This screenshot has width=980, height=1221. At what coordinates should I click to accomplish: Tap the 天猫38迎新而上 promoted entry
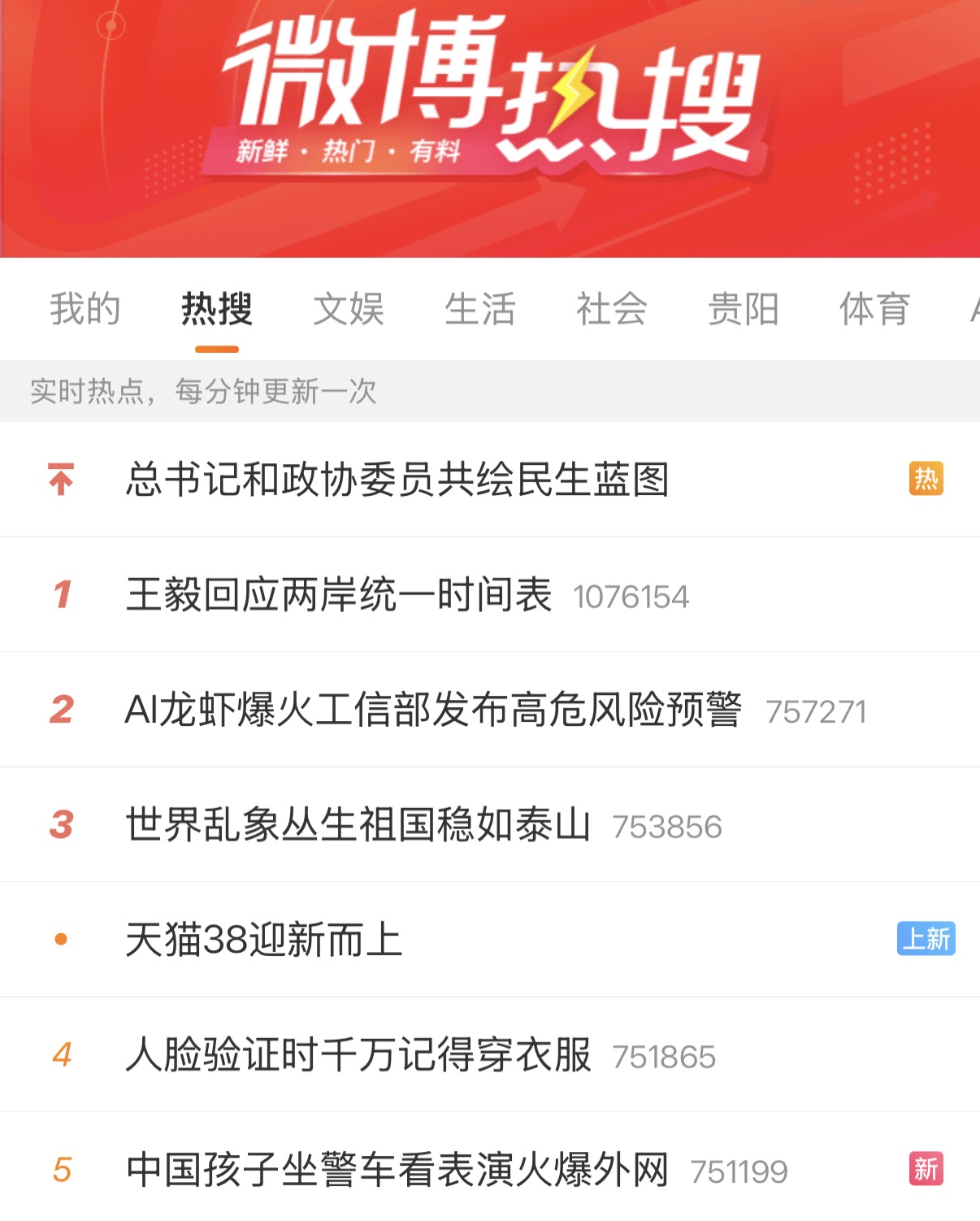click(x=264, y=940)
